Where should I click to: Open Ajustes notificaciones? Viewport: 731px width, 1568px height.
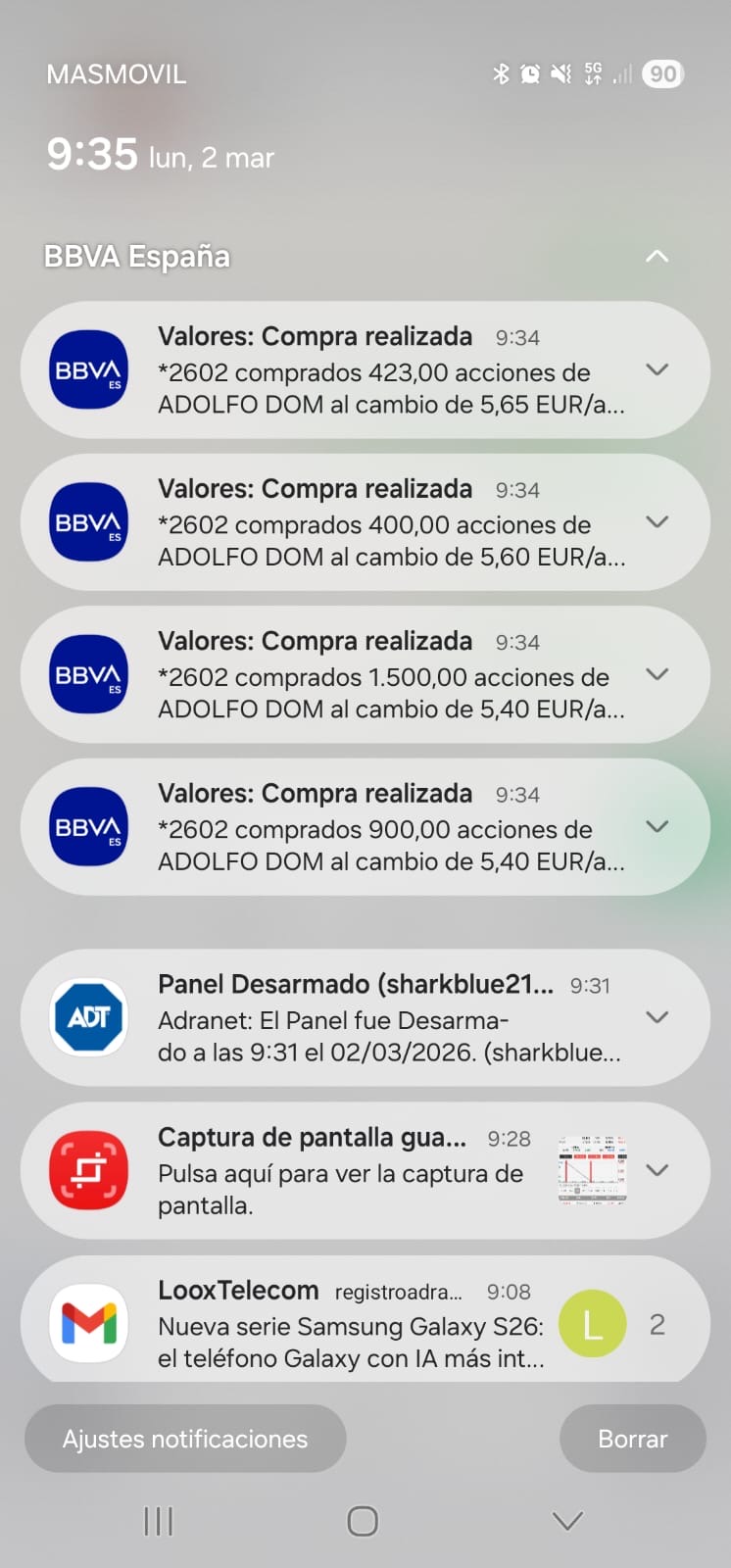pos(185,1439)
